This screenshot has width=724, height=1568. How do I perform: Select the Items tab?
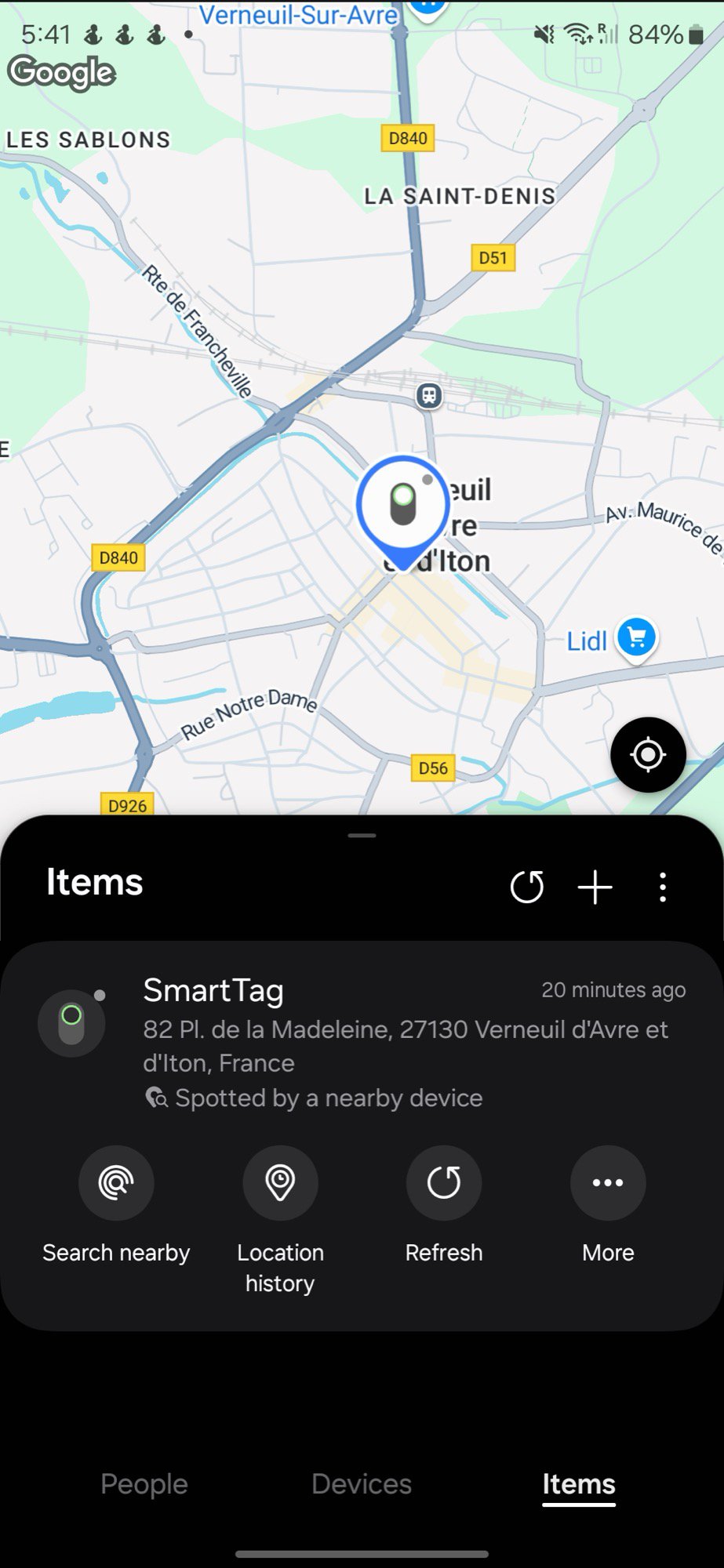coord(579,1484)
